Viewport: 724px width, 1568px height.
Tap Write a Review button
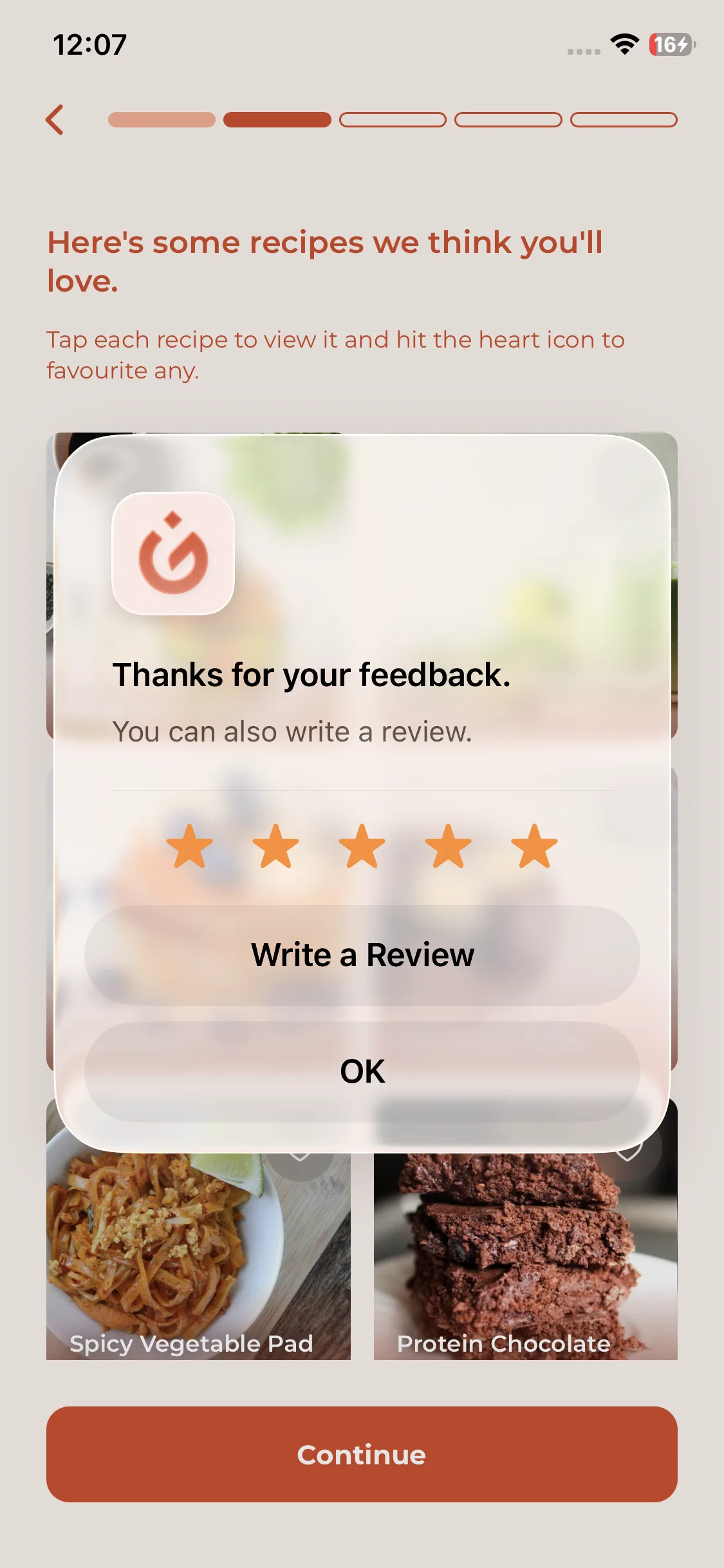coord(362,955)
